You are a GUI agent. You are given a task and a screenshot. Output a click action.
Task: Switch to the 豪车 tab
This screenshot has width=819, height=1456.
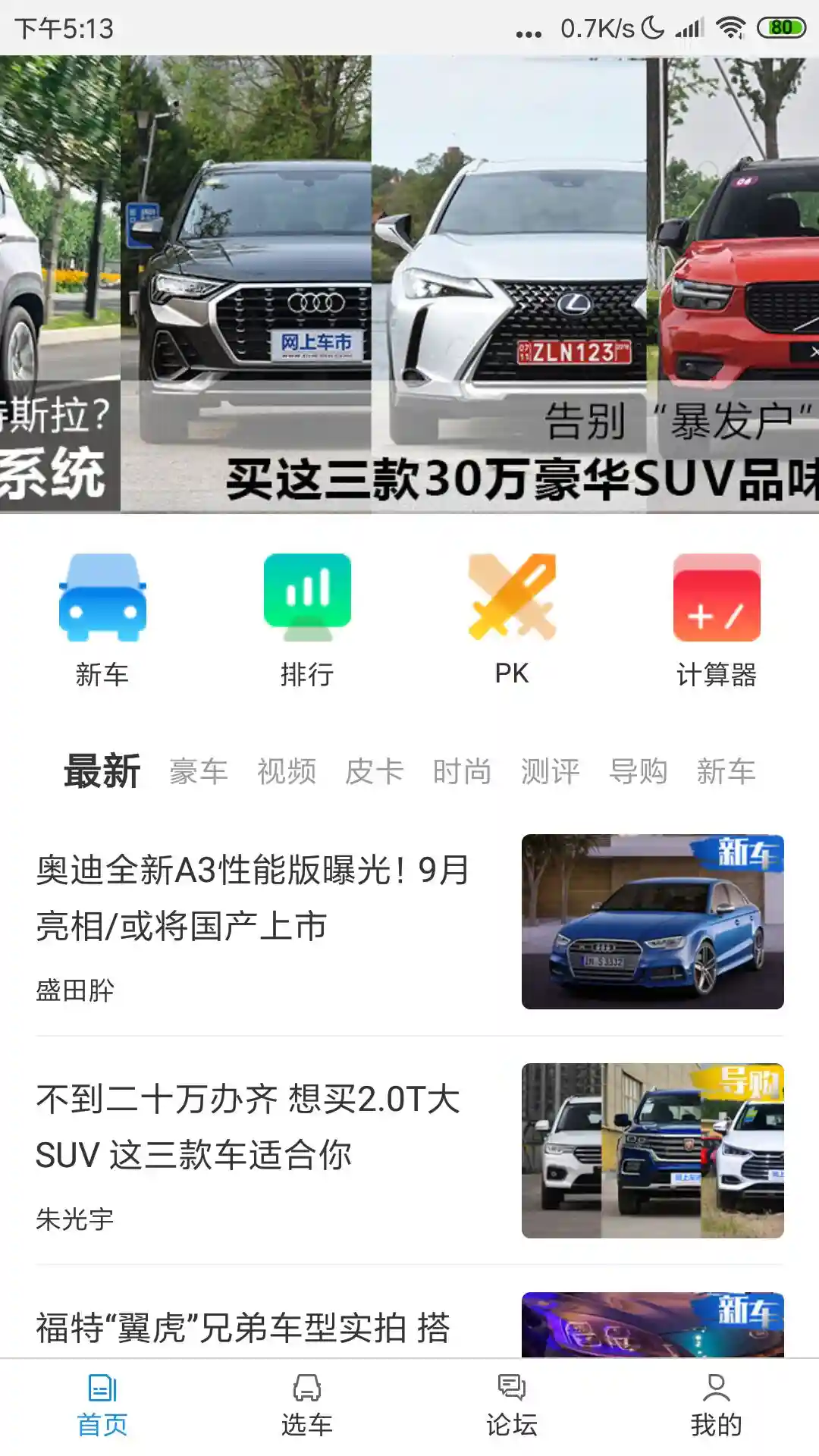tap(202, 771)
